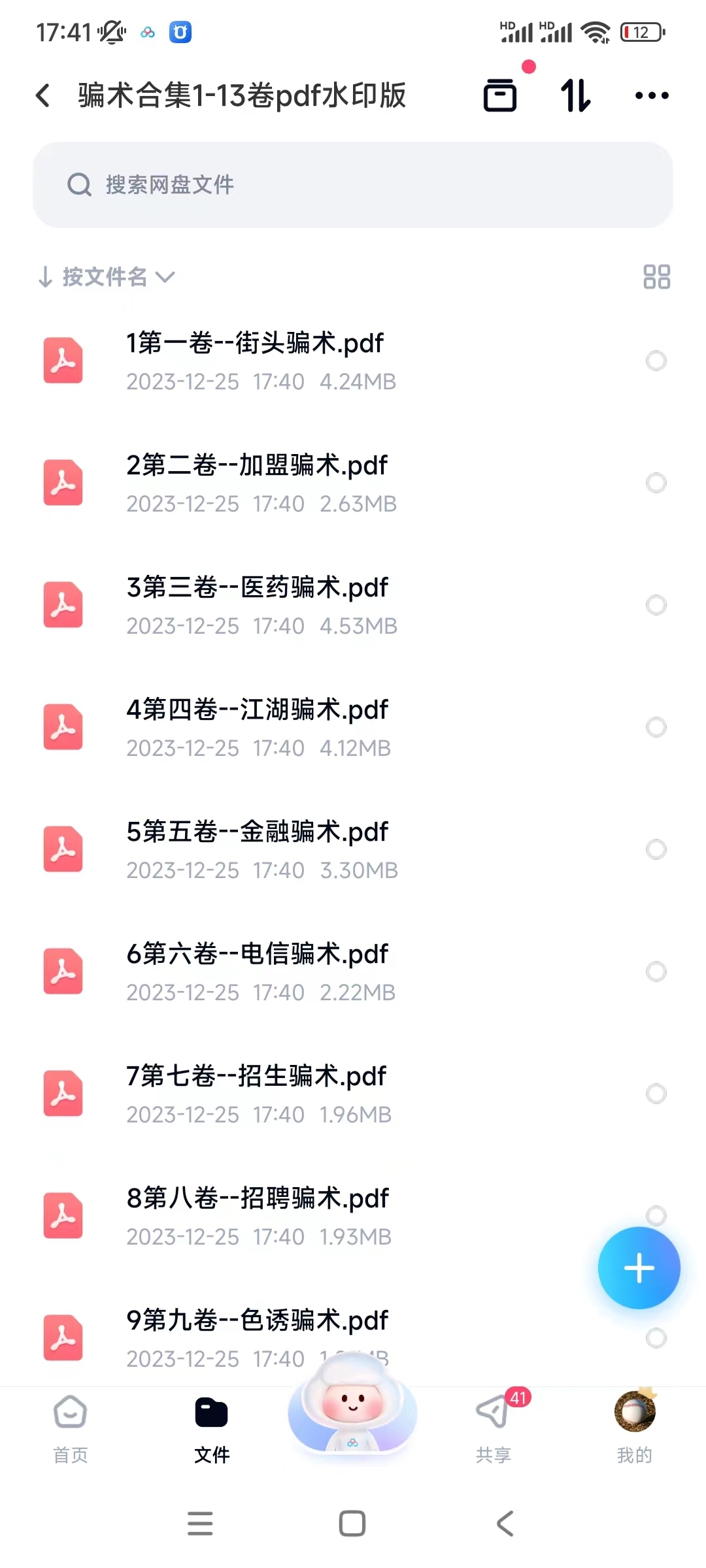706x1568 pixels.
Task: Open the three-dot overflow menu
Action: click(x=652, y=95)
